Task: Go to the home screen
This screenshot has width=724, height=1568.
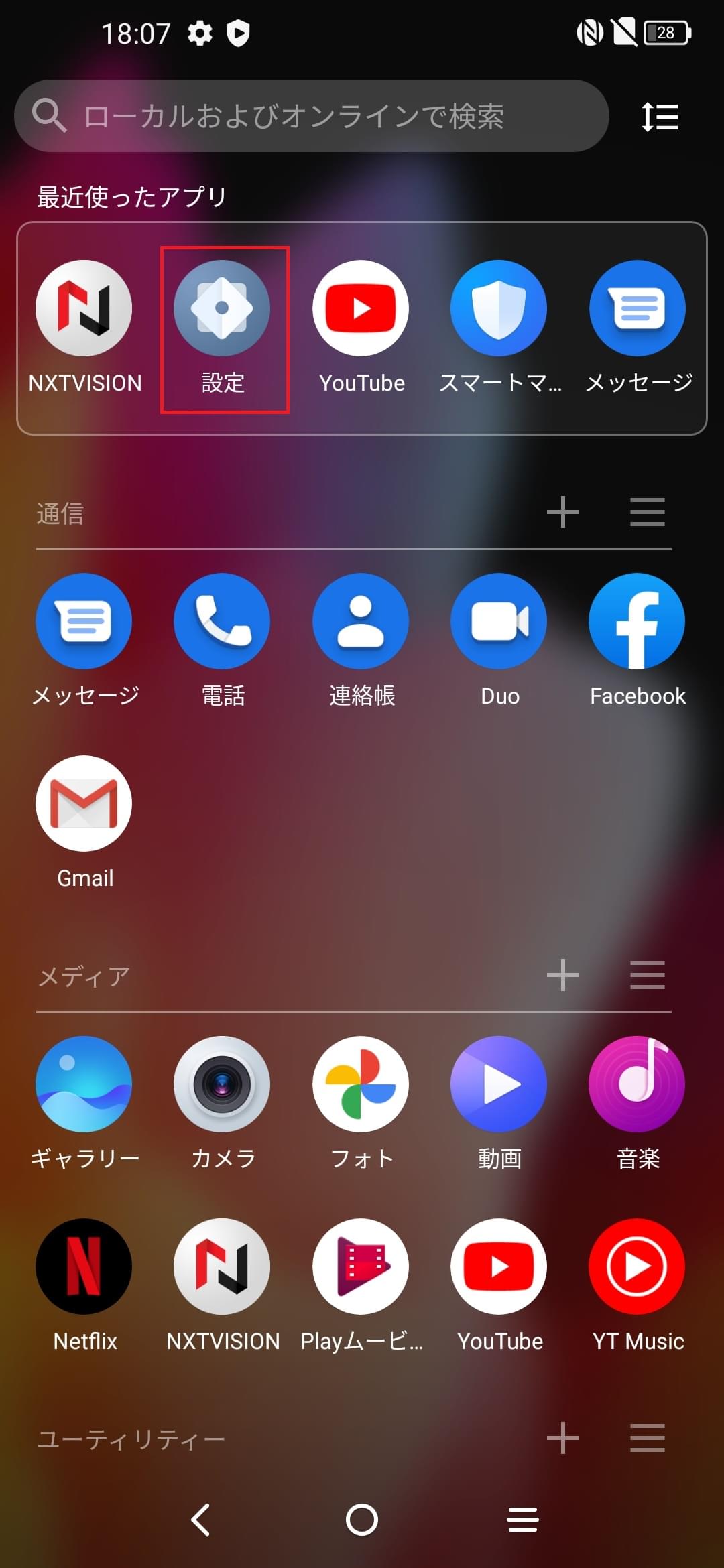Action: coord(362,1520)
